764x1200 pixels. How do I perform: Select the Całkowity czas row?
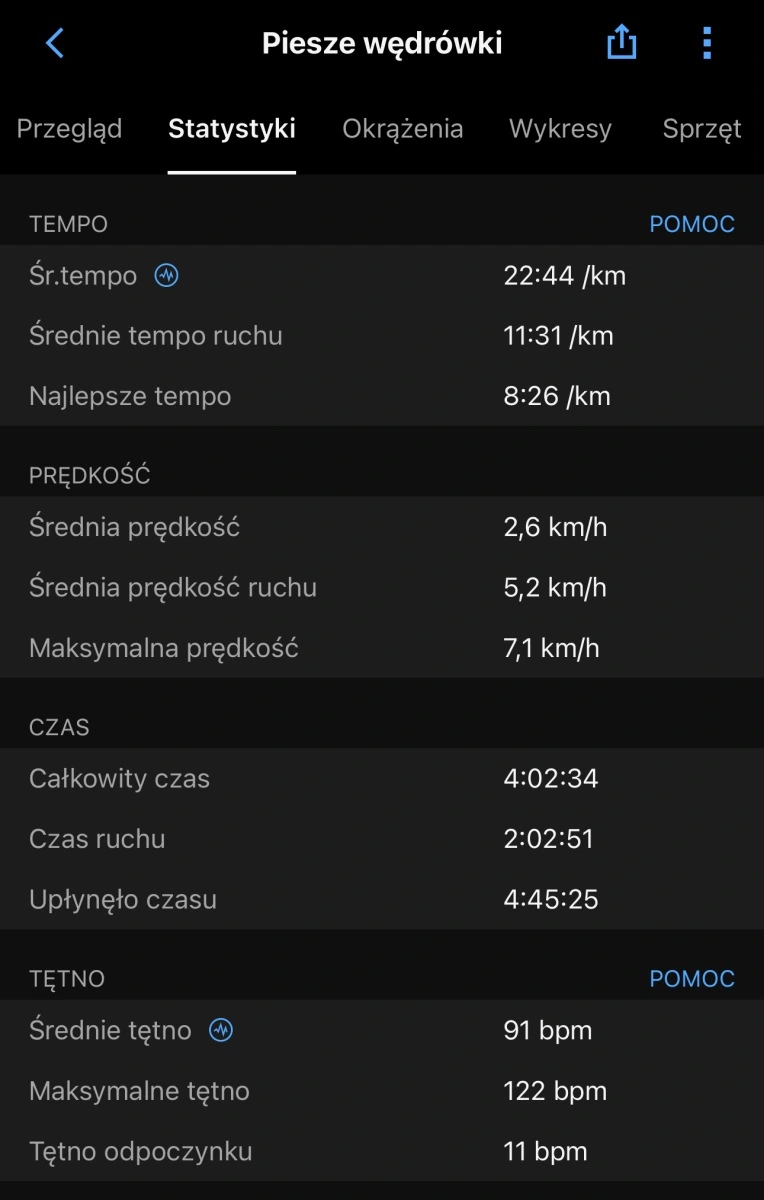pyautogui.click(x=380, y=778)
